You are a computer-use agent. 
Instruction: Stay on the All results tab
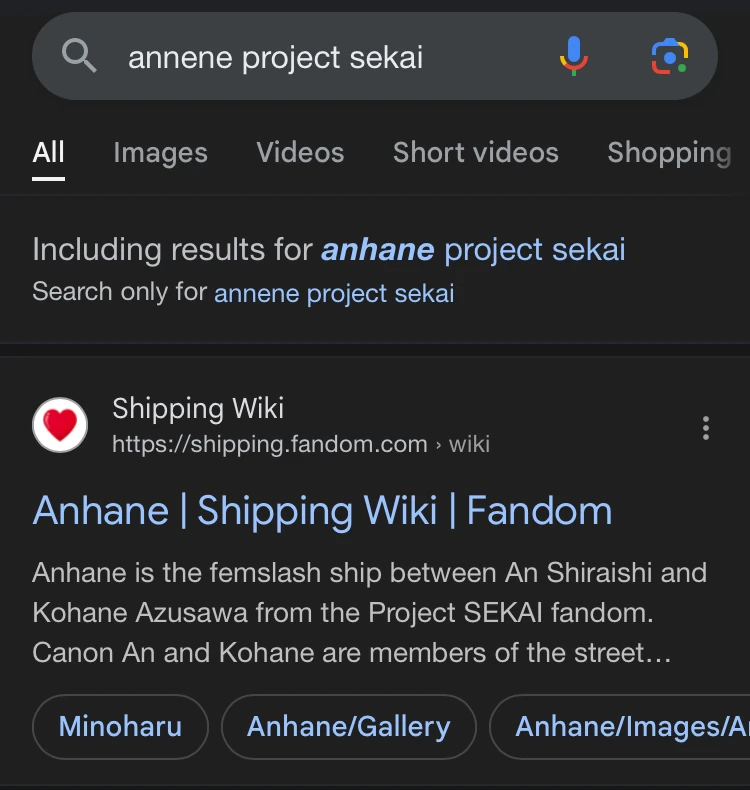point(48,152)
